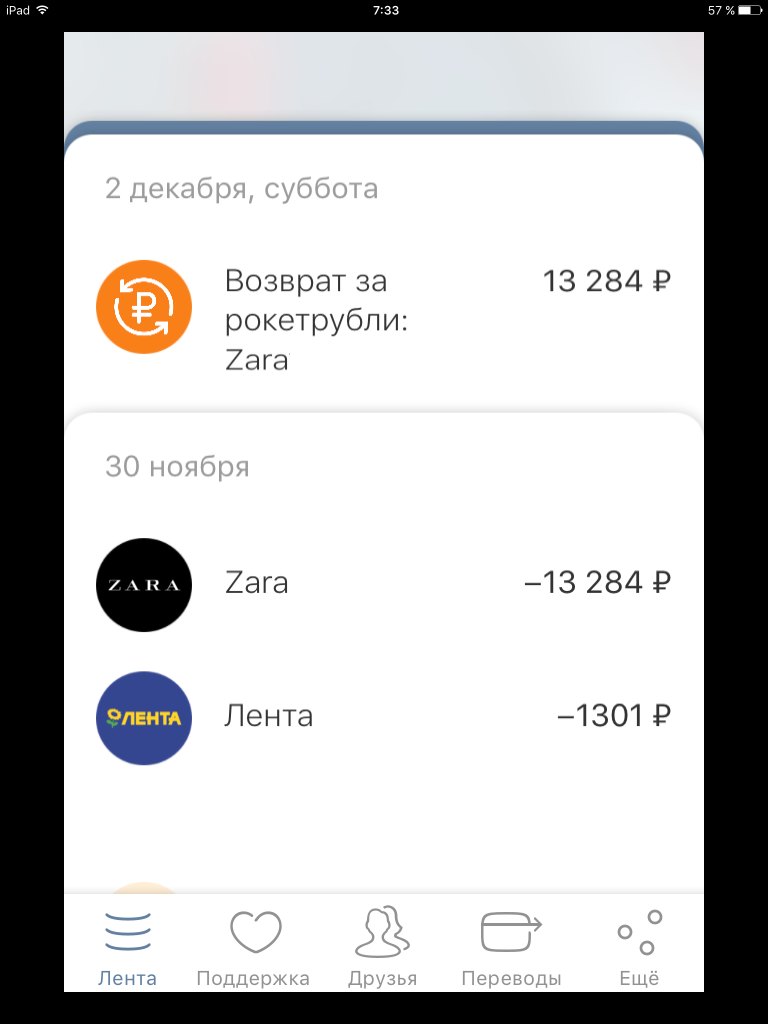
Task: Tap the 2 декабря, суббота date header
Action: pos(242,188)
